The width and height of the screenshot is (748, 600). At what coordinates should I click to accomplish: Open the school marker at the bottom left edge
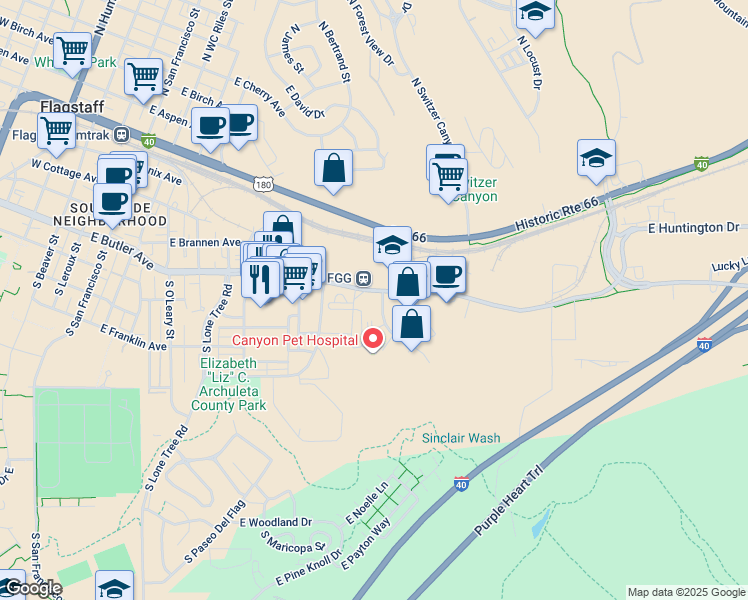click(114, 586)
